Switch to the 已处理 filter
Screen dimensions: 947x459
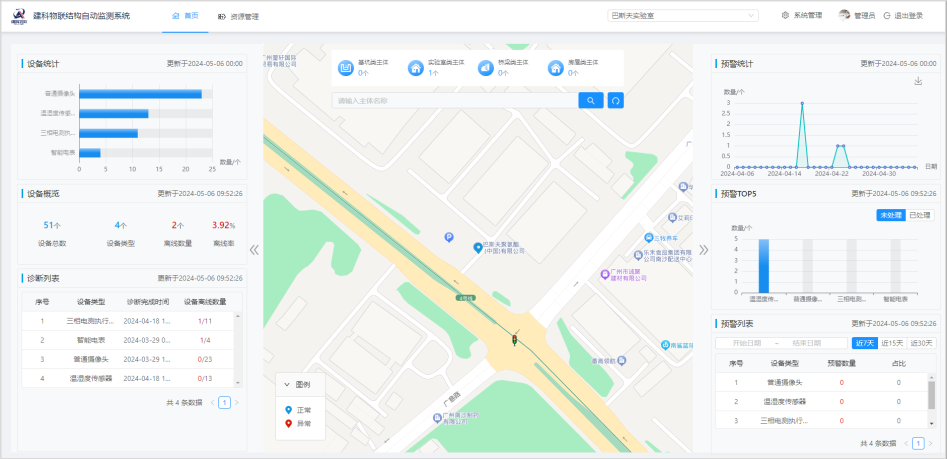[x=919, y=215]
